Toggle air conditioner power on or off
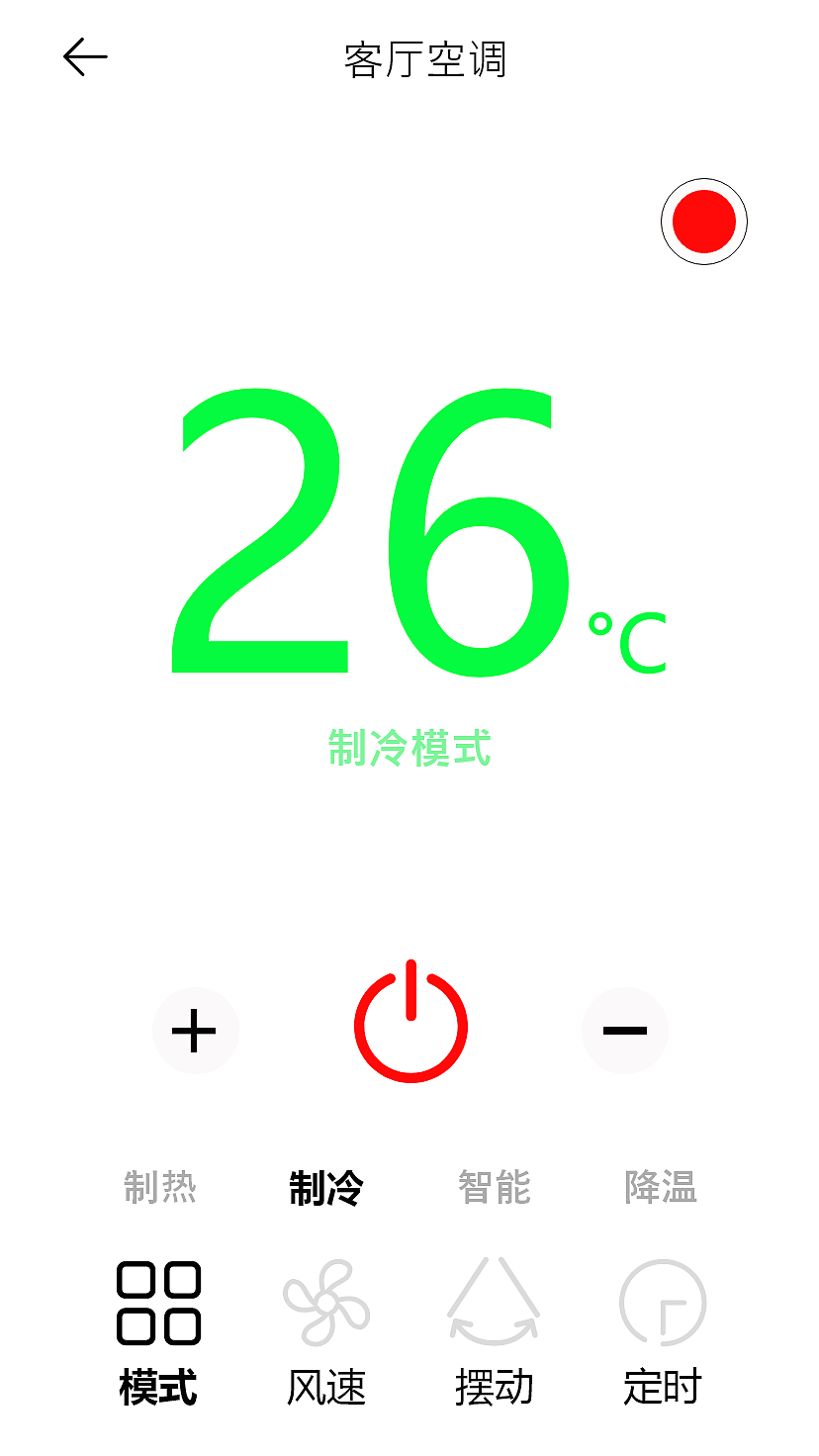The width and height of the screenshot is (819, 1456). [x=410, y=1024]
